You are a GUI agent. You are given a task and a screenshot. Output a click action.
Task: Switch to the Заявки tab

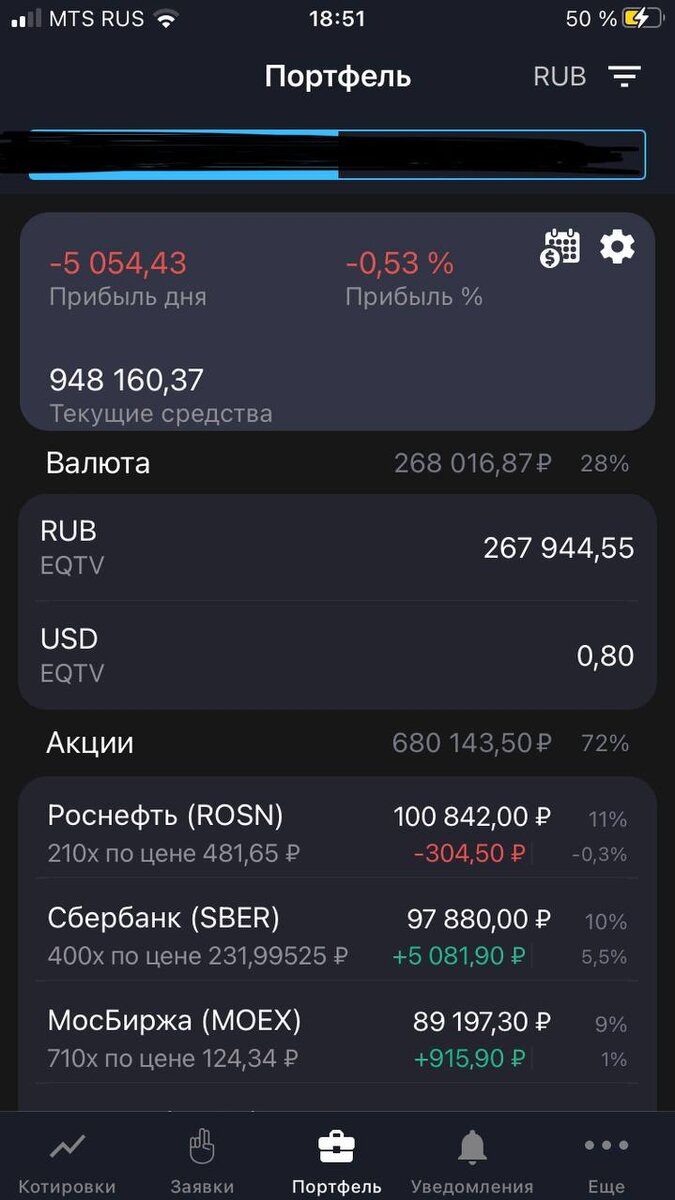click(x=202, y=1163)
